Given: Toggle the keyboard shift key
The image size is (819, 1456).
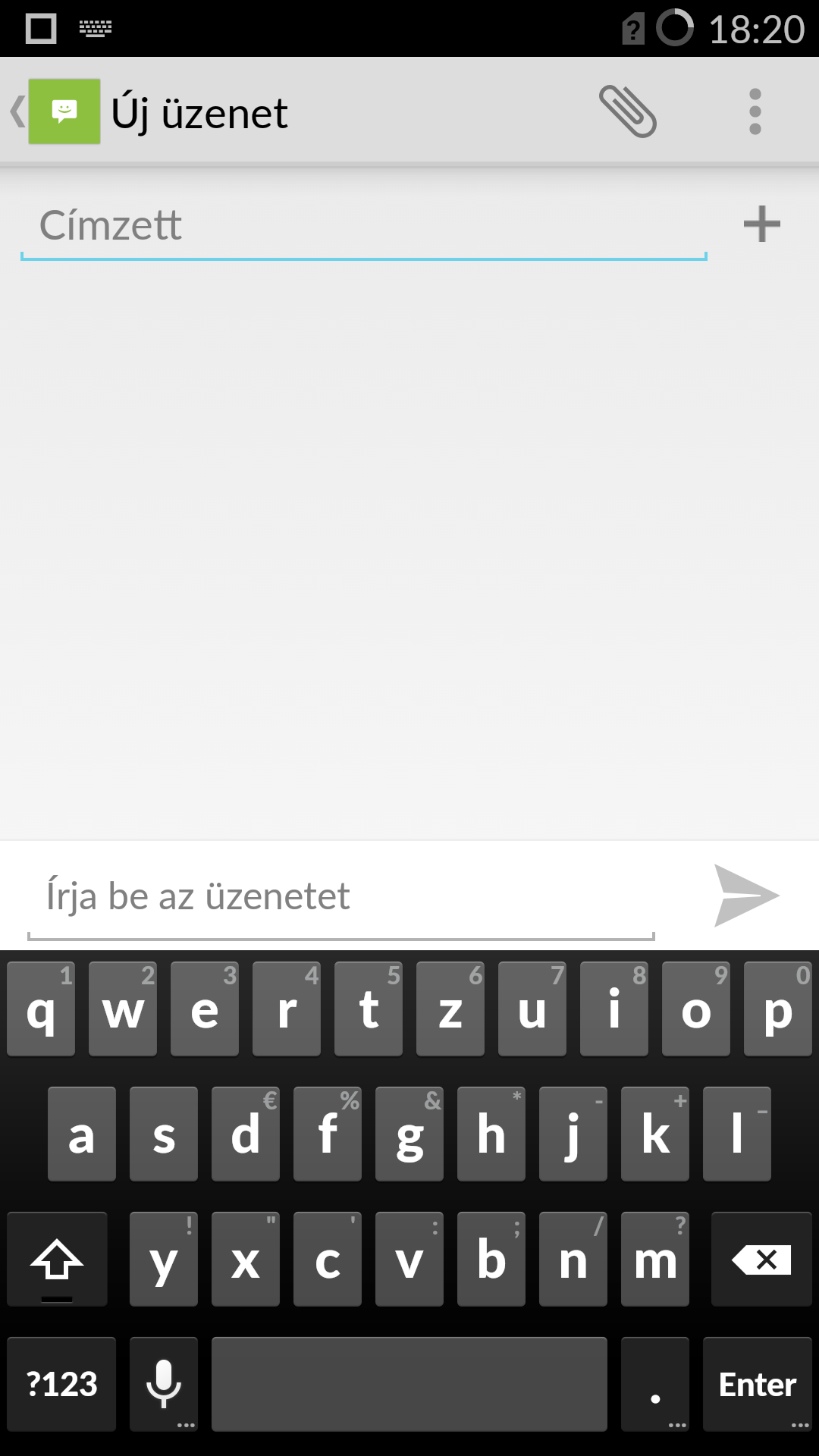Looking at the screenshot, I should 57,1260.
